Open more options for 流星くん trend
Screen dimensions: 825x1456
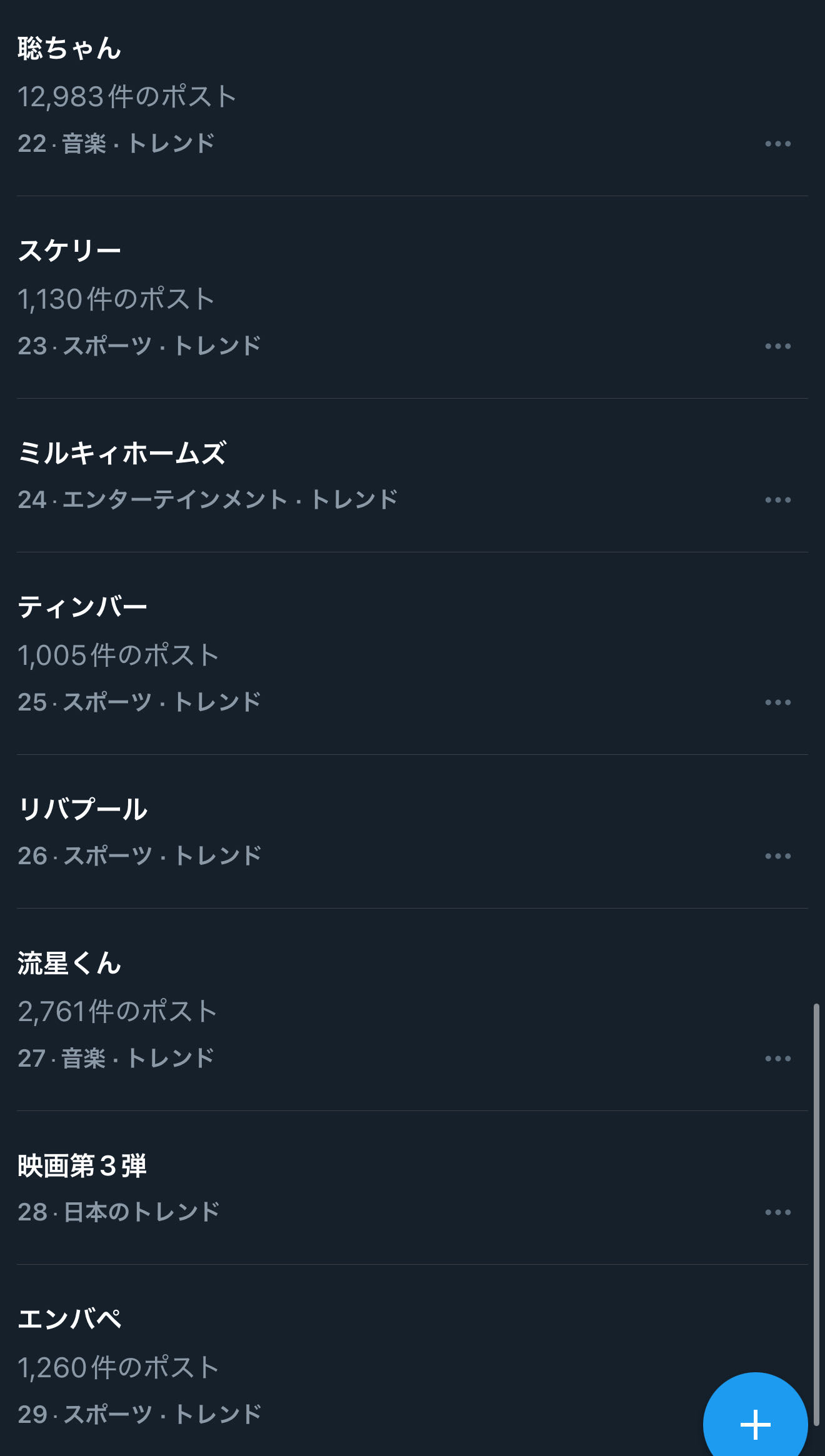(x=777, y=1059)
